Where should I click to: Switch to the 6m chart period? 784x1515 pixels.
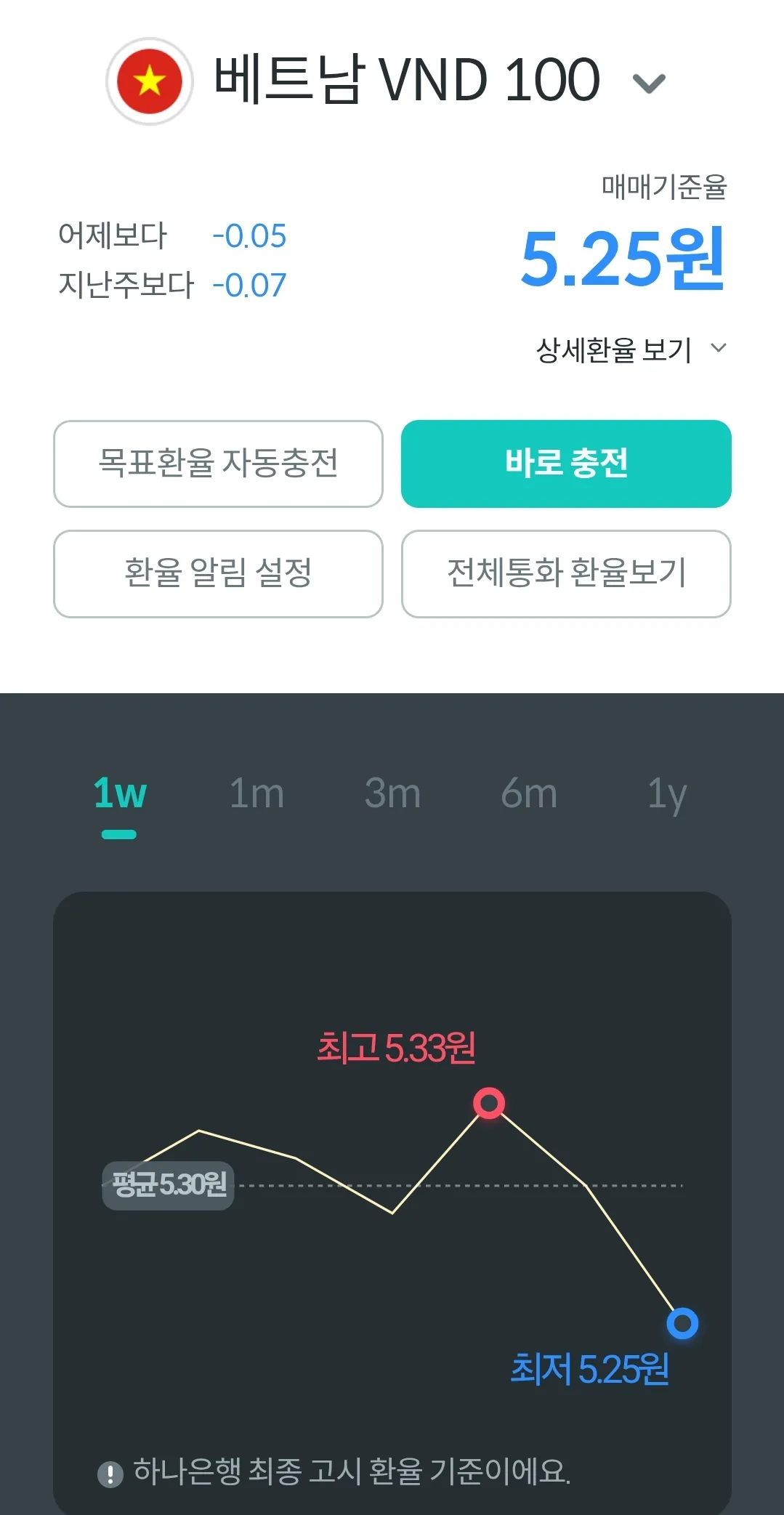pos(529,793)
